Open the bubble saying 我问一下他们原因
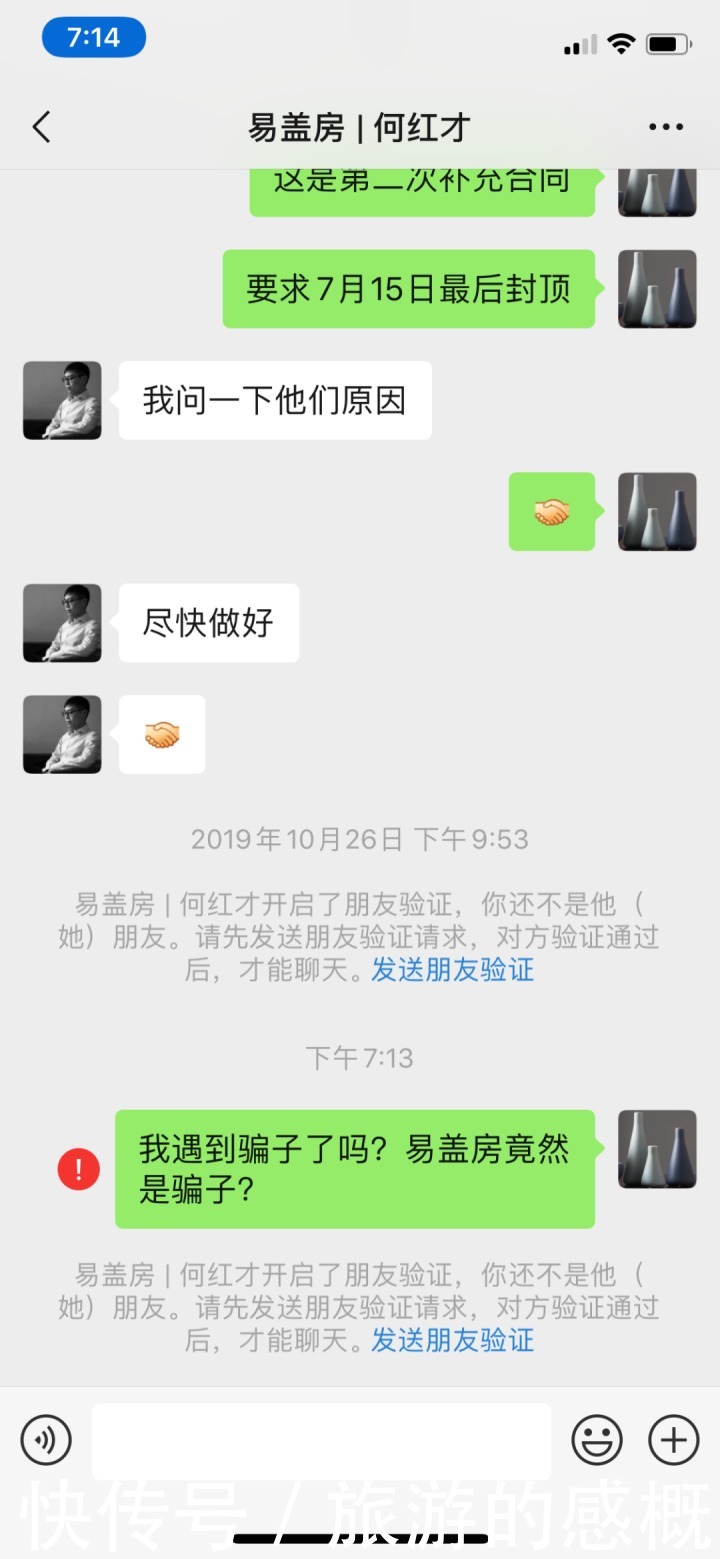Screen dimensions: 720x1559 (274, 400)
